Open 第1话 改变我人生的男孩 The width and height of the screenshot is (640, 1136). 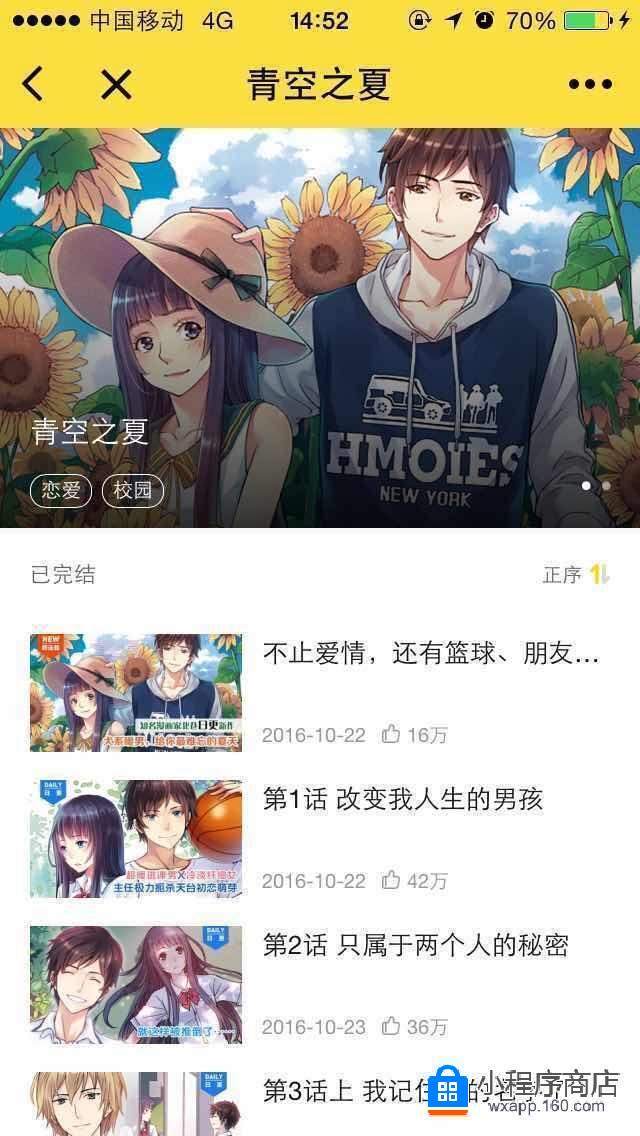[402, 800]
